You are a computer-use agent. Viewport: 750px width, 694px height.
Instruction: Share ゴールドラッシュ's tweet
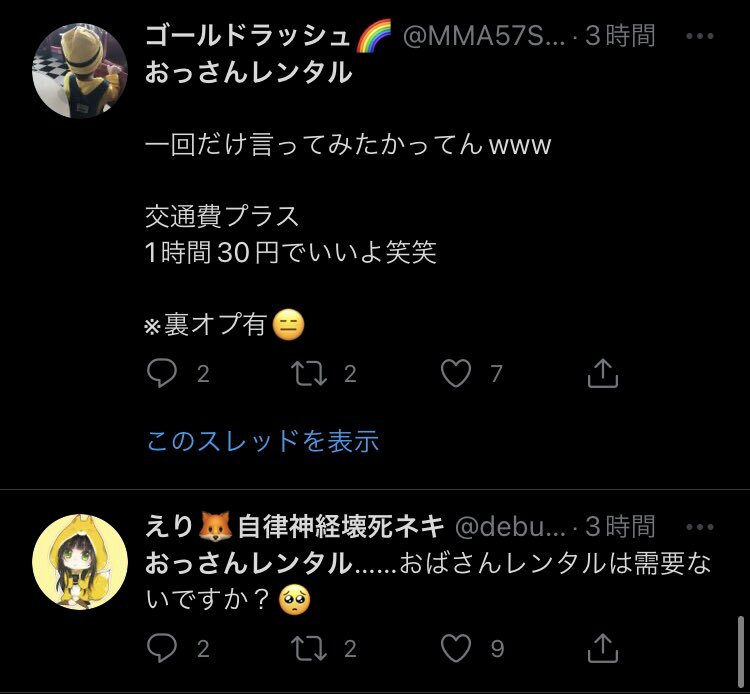[x=602, y=374]
